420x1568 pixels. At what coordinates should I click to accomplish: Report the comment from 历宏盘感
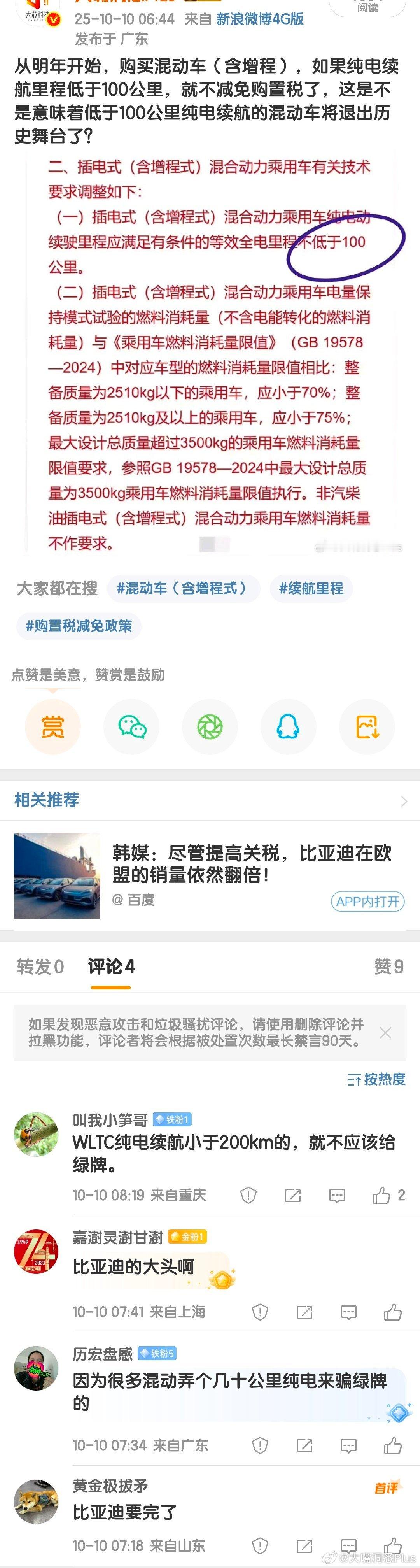[260, 1446]
